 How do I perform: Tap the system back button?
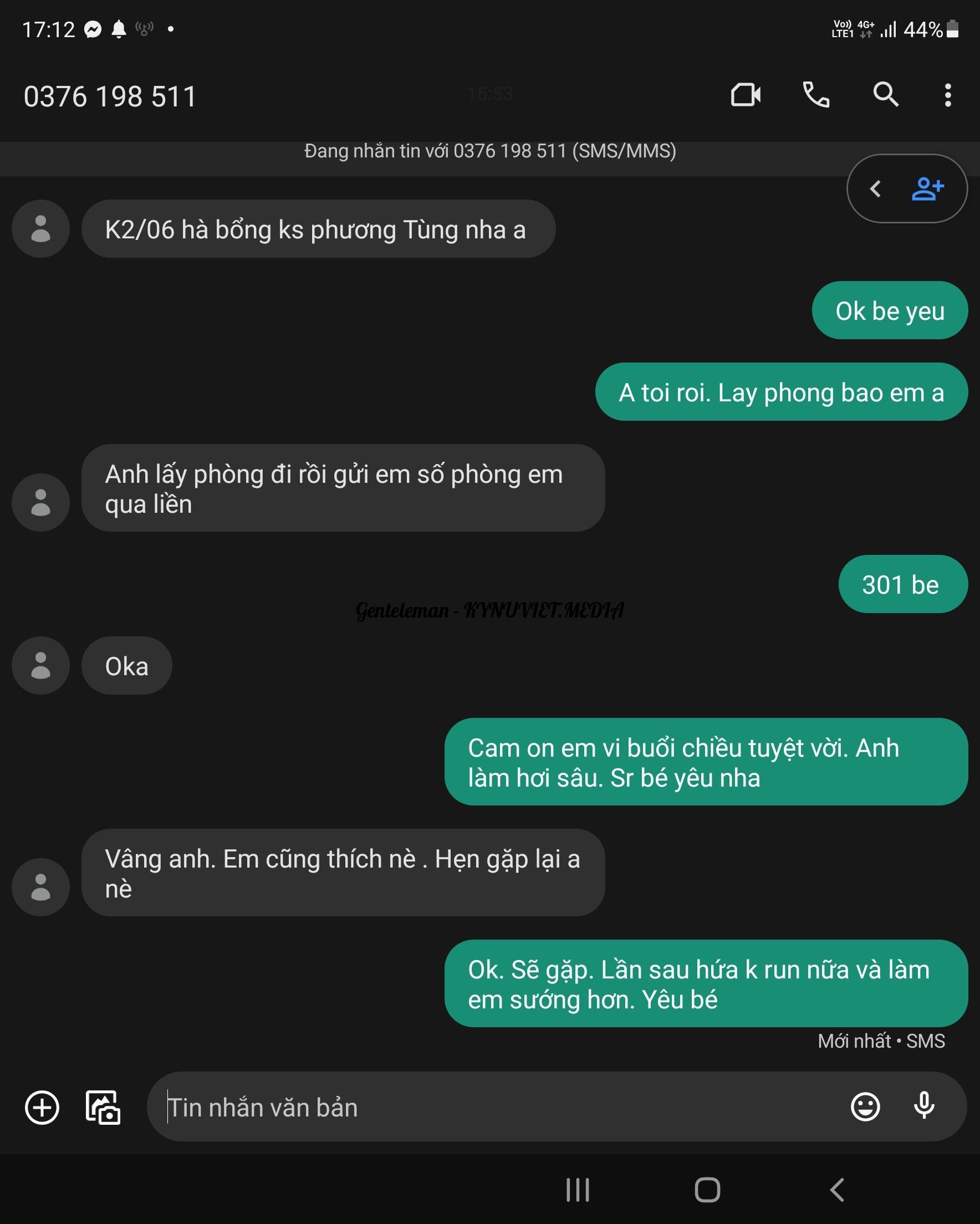tap(837, 1190)
